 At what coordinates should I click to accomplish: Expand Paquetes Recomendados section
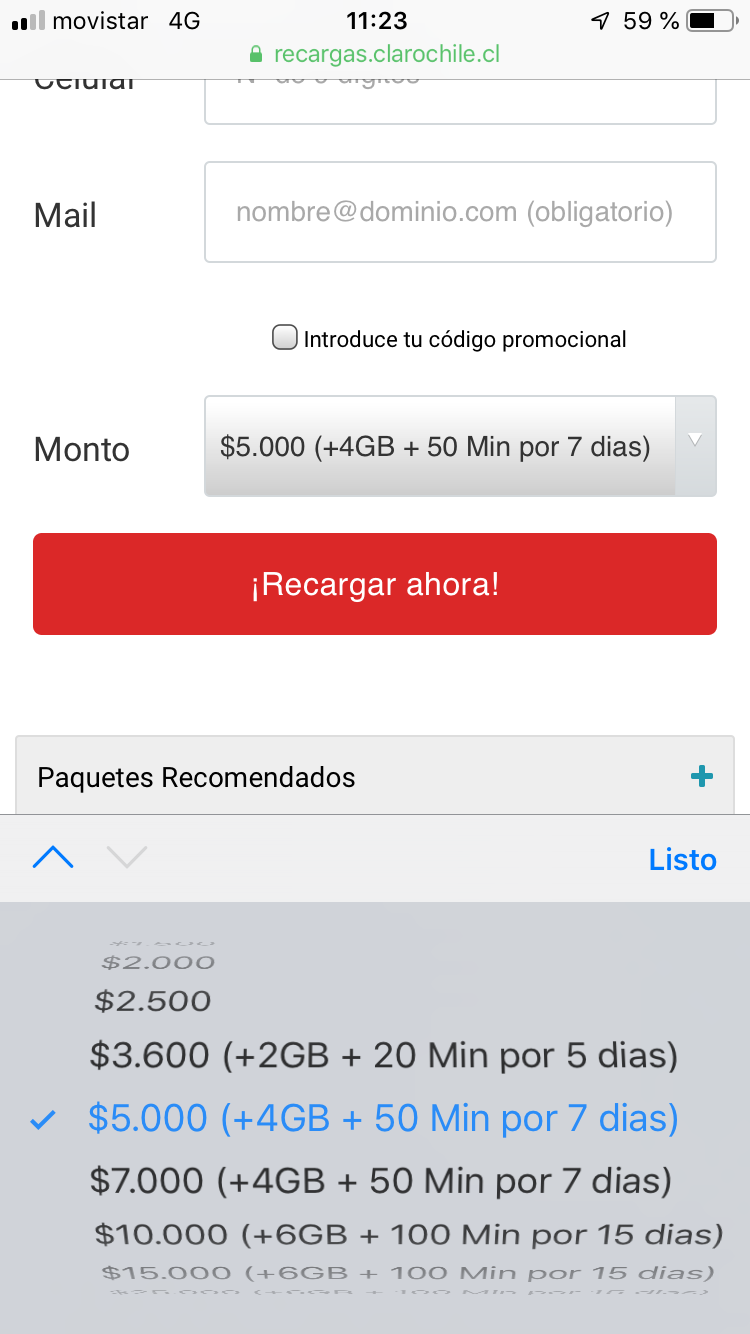(x=375, y=777)
